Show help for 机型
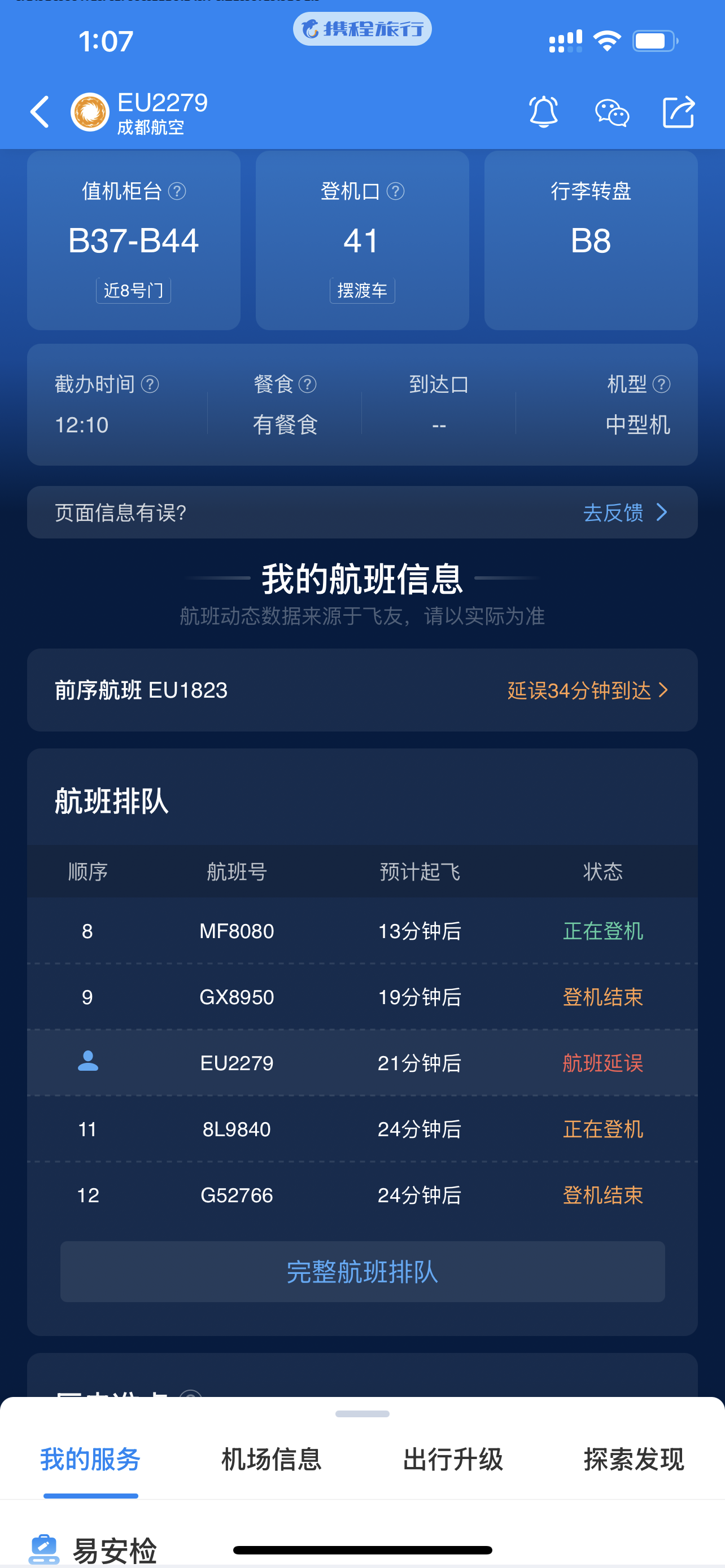Image resolution: width=725 pixels, height=1568 pixels. pos(661,384)
